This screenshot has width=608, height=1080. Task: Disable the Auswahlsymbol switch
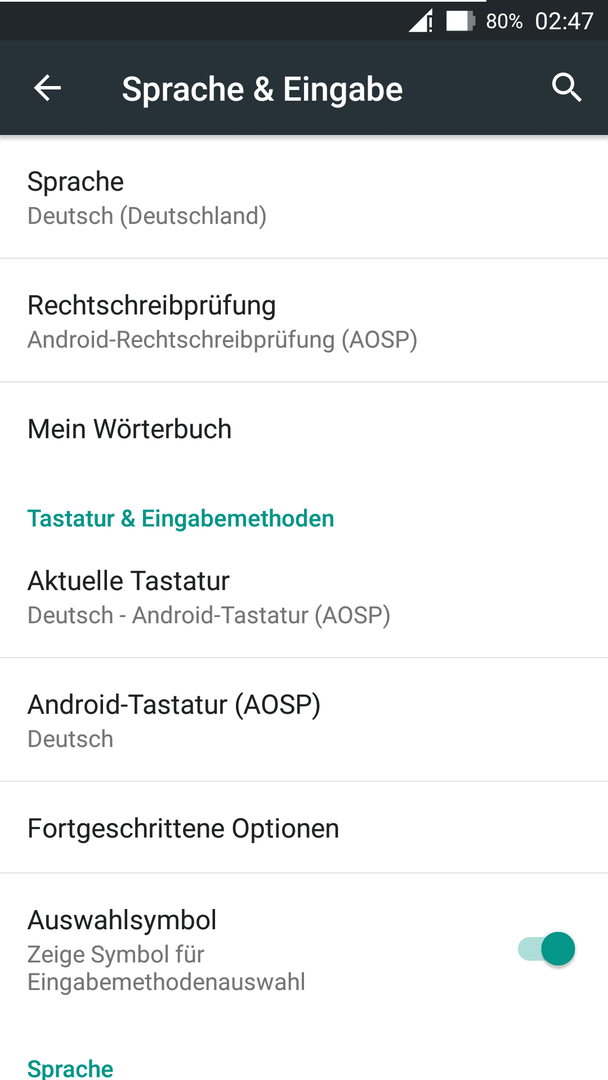[547, 949]
